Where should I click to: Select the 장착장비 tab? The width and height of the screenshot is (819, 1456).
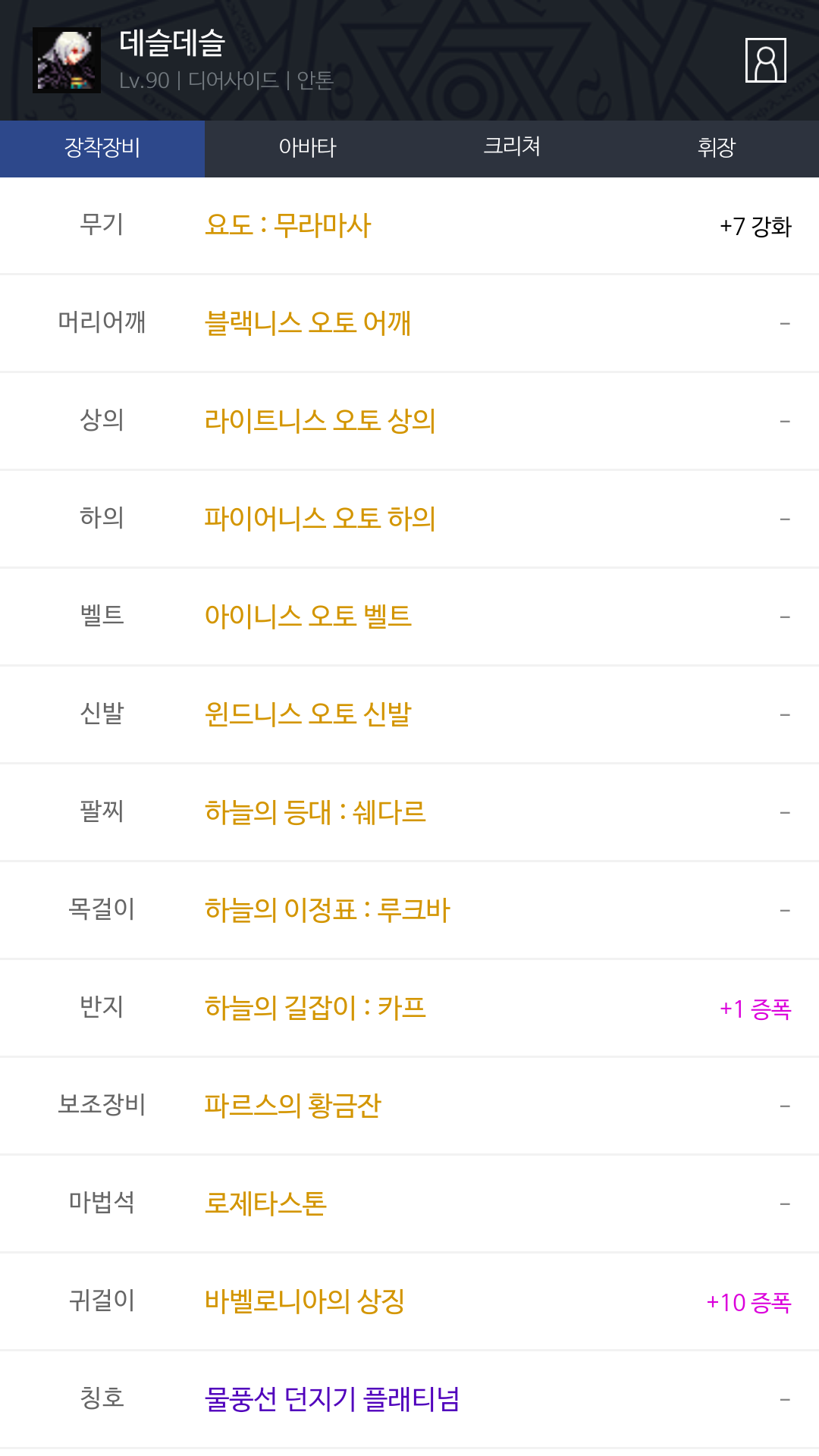point(102,149)
